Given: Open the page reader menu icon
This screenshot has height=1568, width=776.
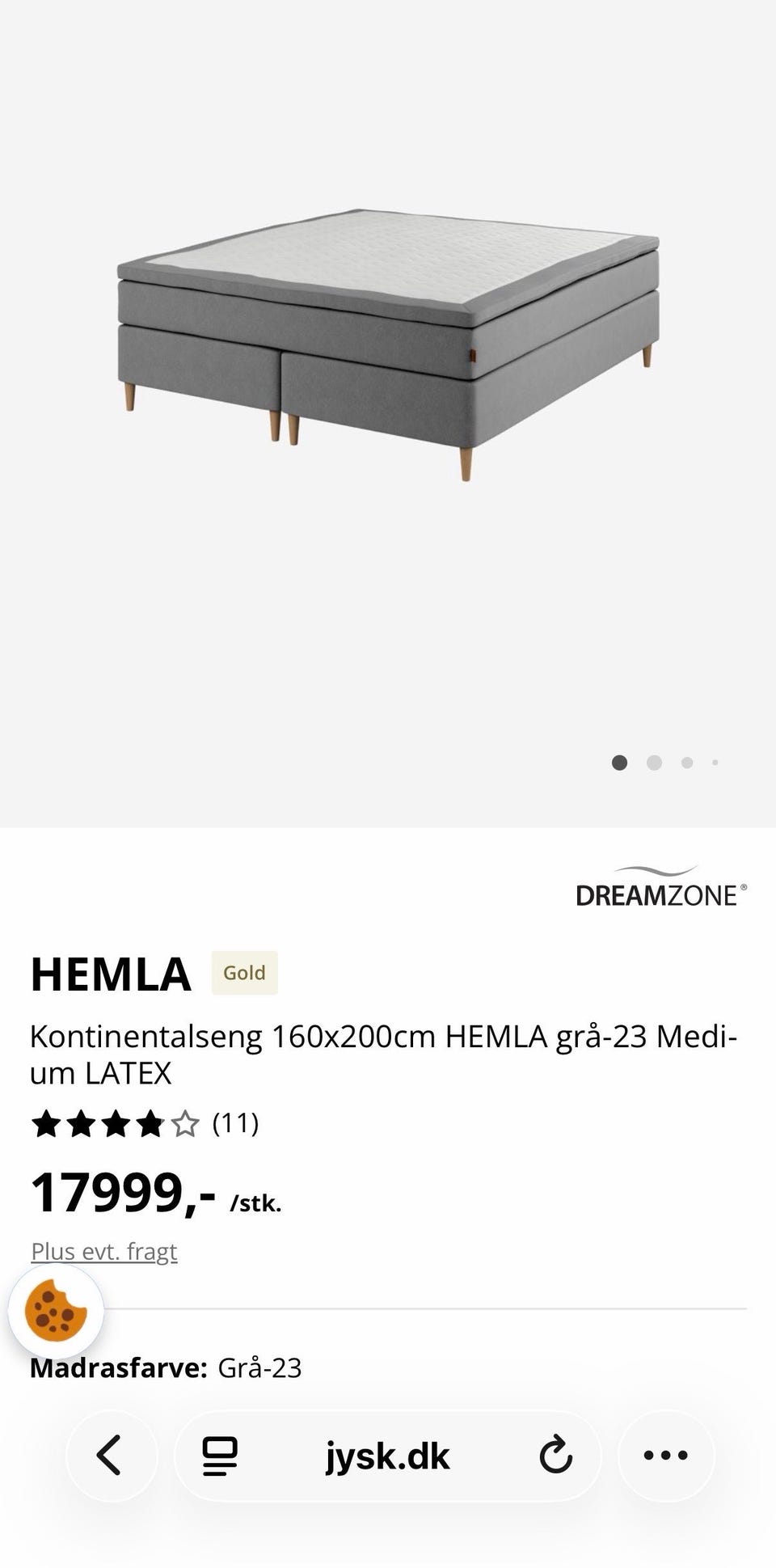Looking at the screenshot, I should 220,1456.
